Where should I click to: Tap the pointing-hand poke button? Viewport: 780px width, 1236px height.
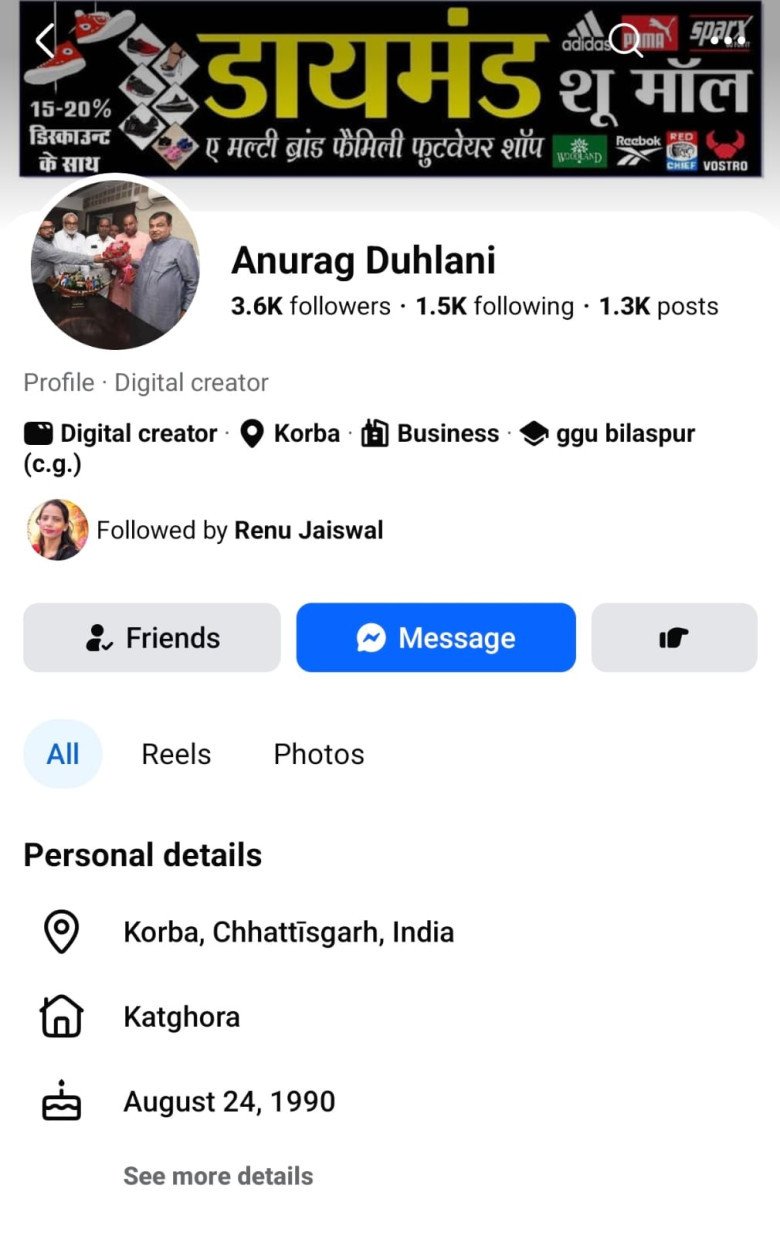[x=674, y=638]
